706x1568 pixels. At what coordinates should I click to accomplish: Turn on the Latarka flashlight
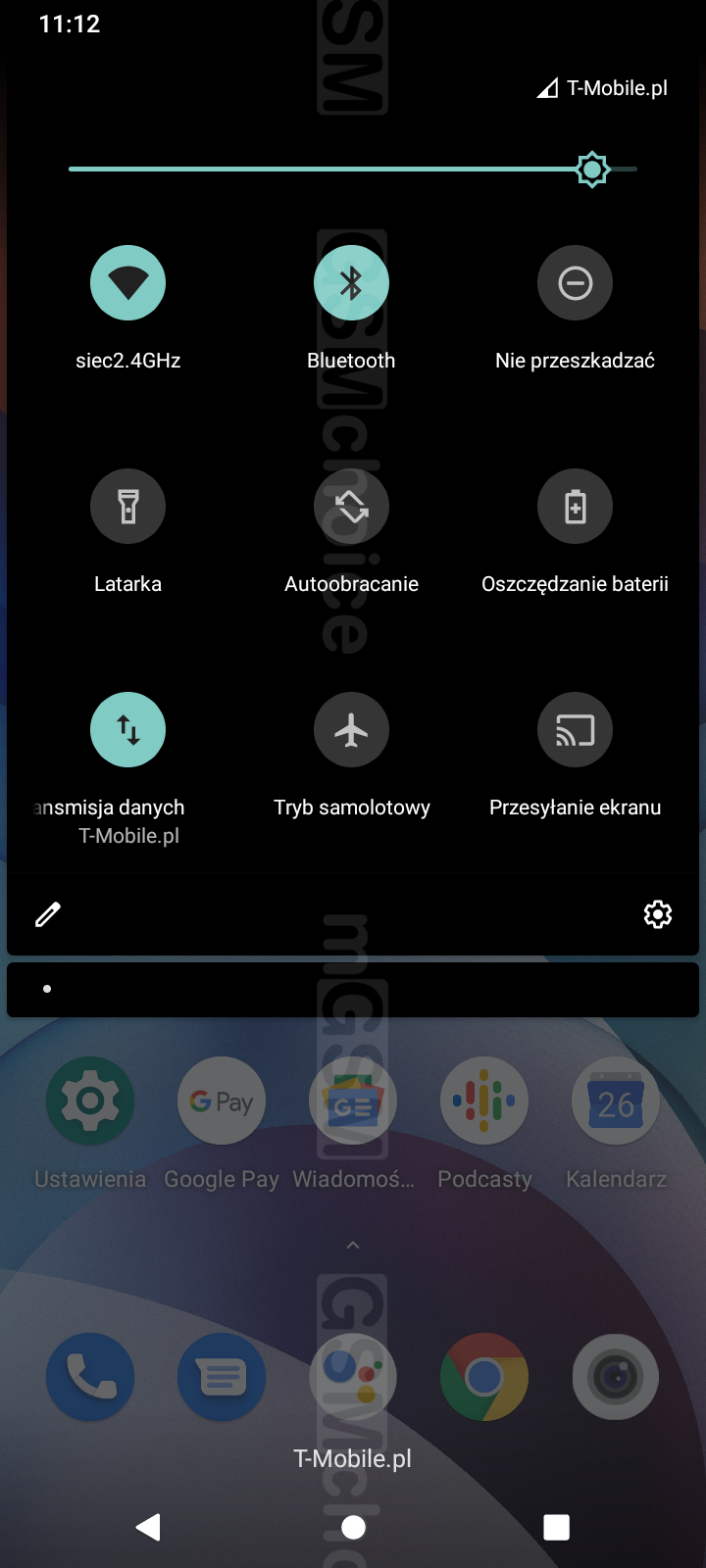(x=128, y=507)
